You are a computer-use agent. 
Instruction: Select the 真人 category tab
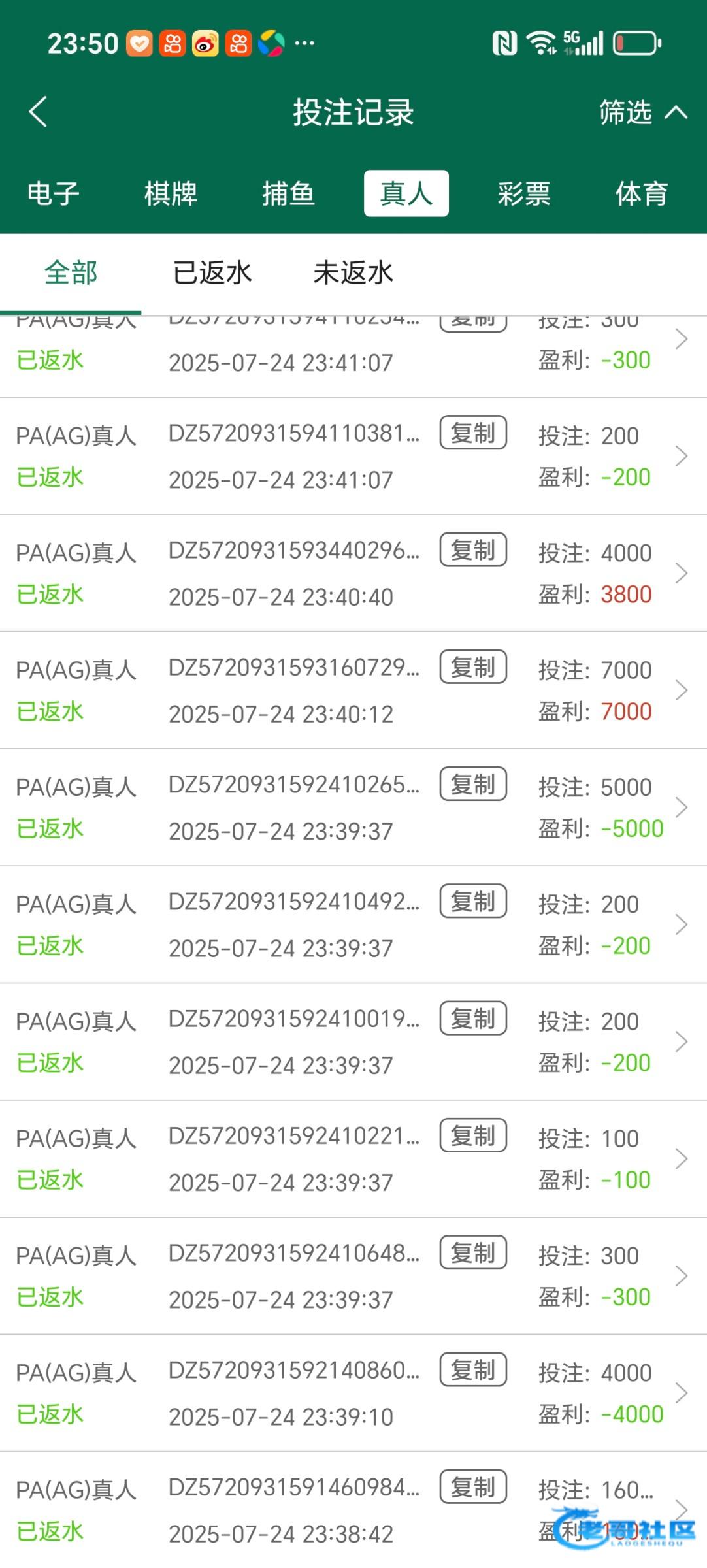tap(406, 193)
